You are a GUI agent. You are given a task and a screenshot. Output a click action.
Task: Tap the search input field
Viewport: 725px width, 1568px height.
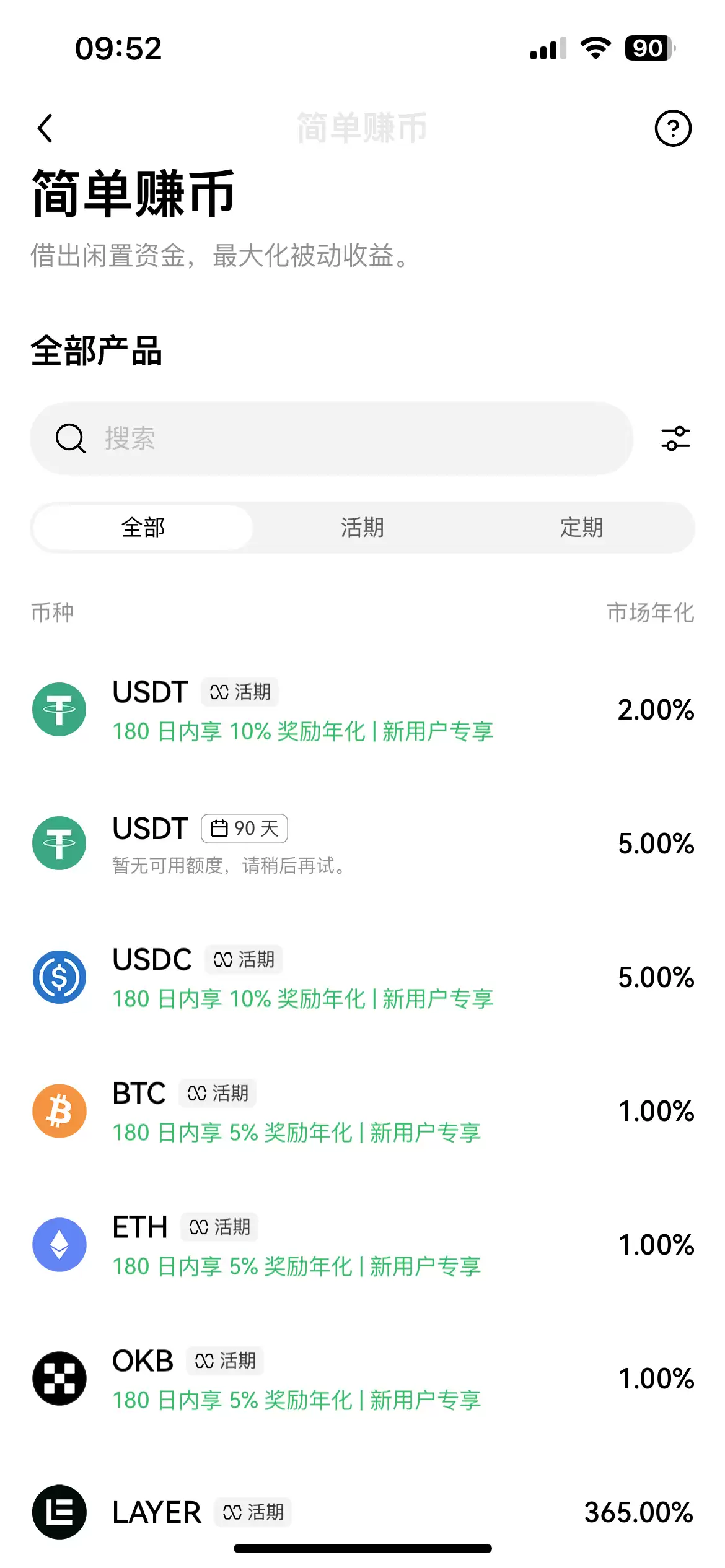tap(310, 438)
